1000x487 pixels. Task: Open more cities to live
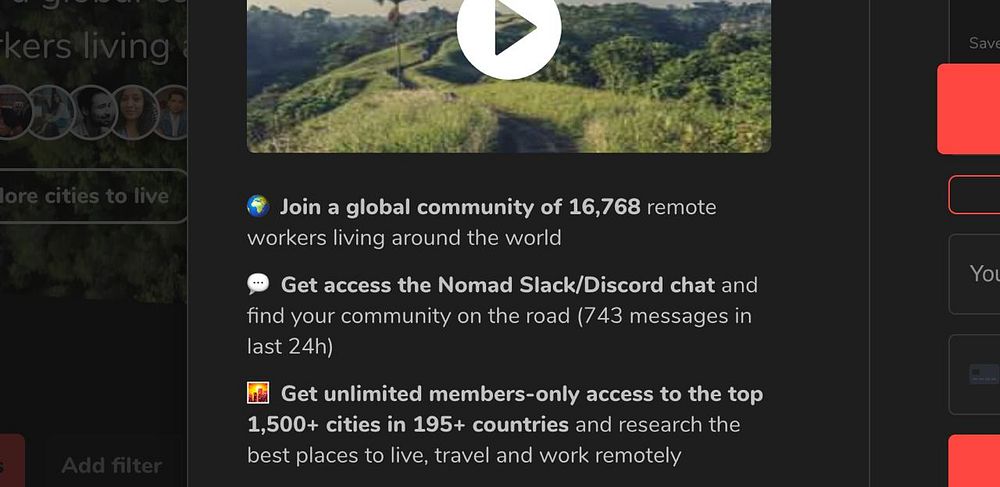90,196
